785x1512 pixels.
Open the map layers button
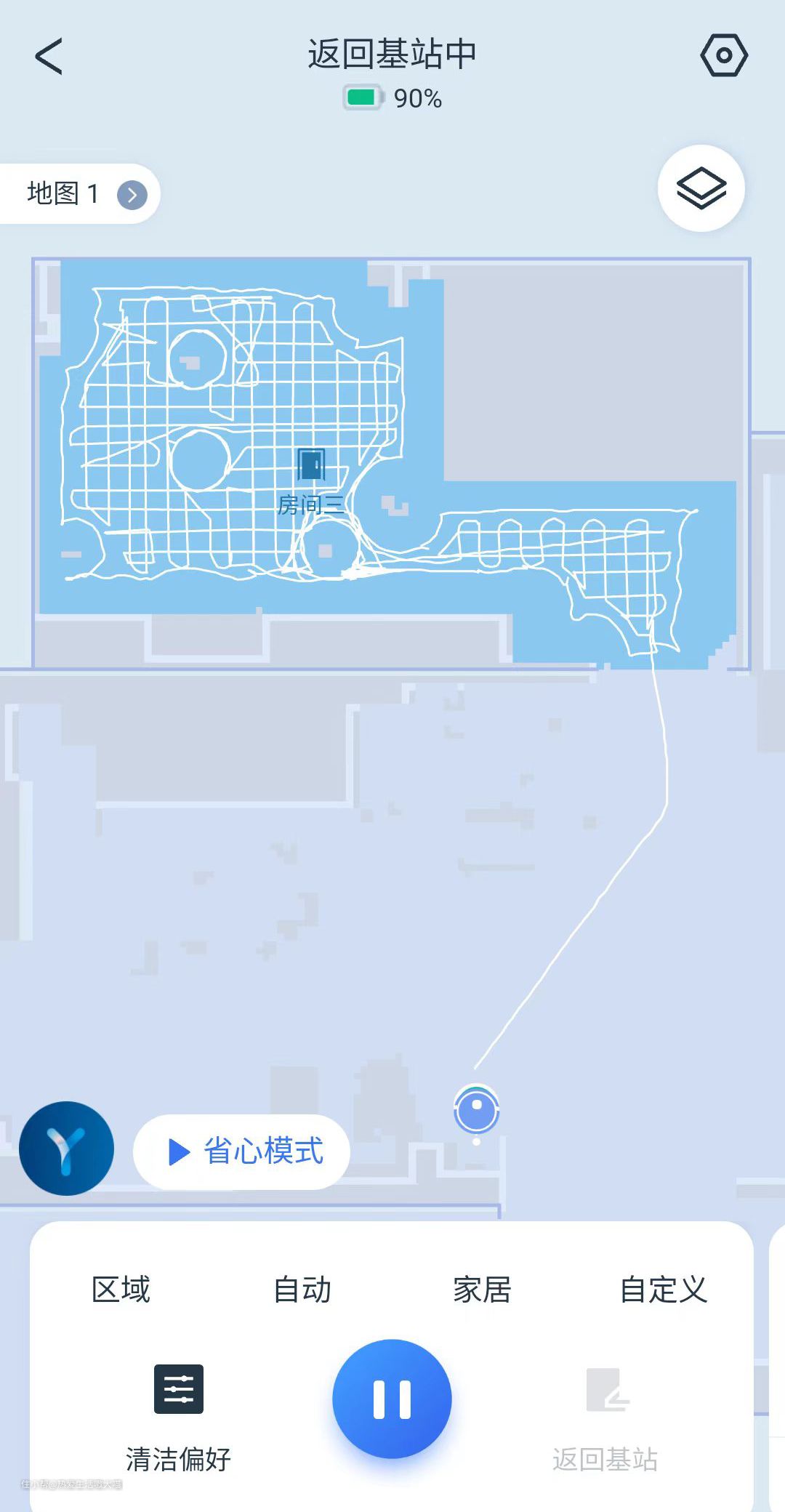701,189
